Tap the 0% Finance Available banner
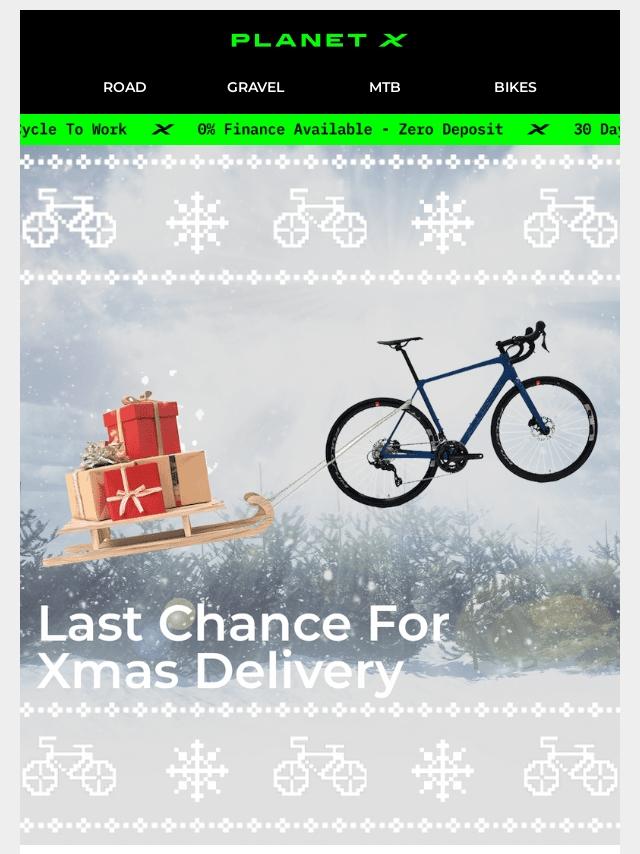Viewport: 640px width, 854px height. pyautogui.click(x=350, y=130)
